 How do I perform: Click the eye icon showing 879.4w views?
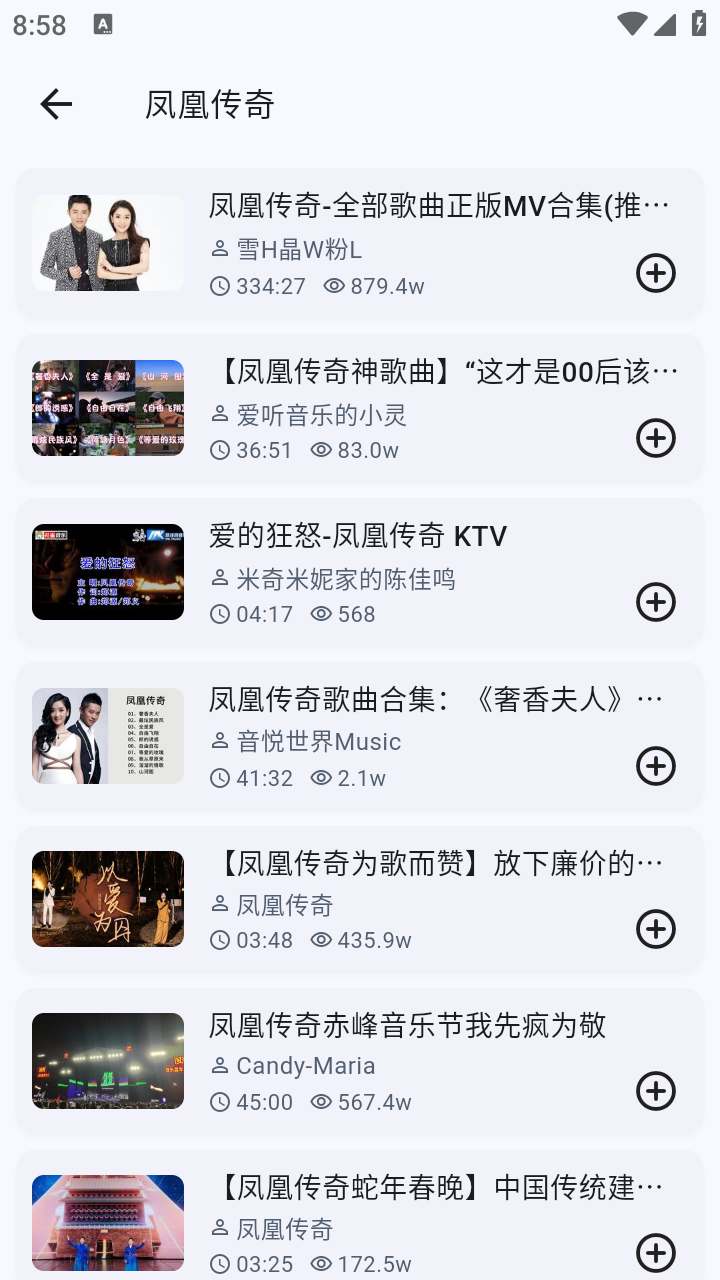334,285
